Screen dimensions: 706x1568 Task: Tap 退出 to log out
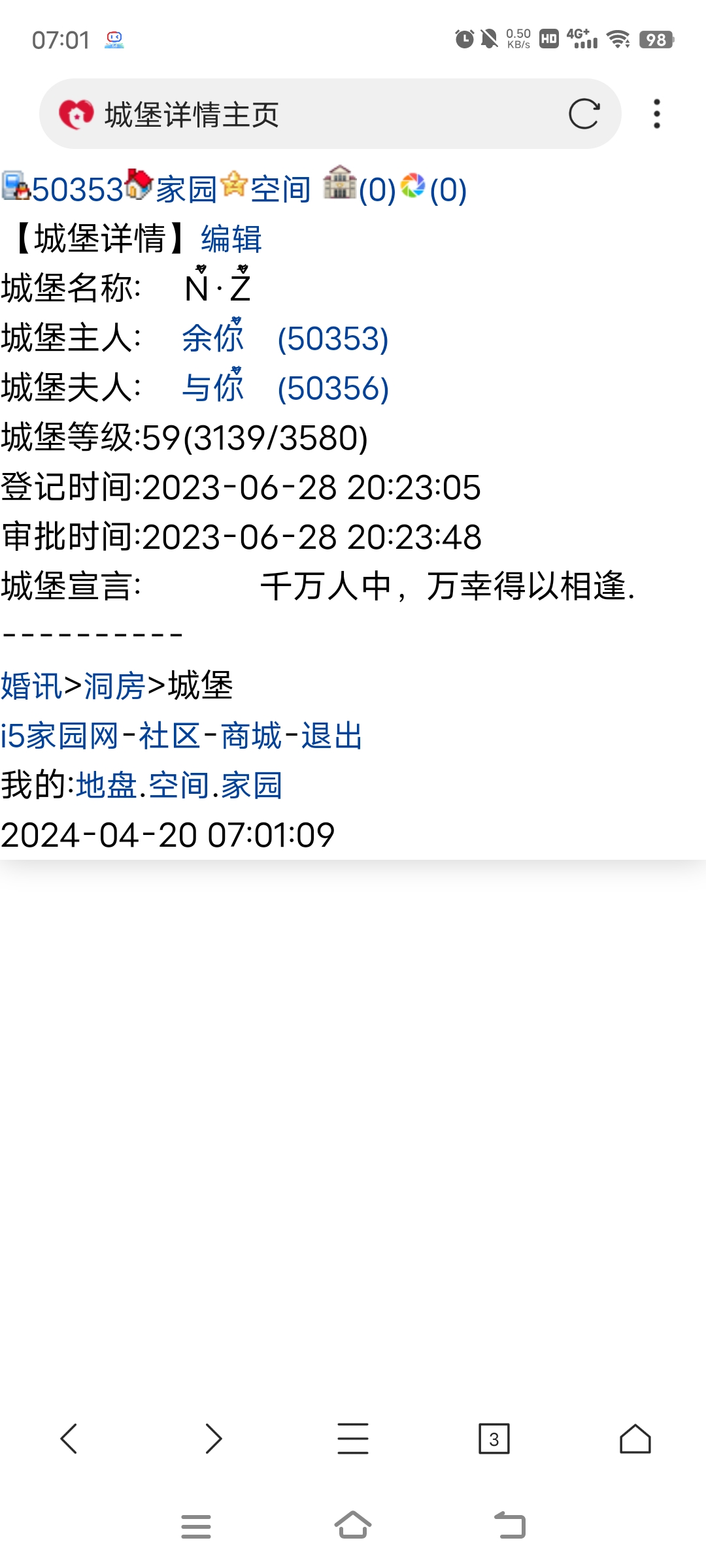[x=331, y=736]
